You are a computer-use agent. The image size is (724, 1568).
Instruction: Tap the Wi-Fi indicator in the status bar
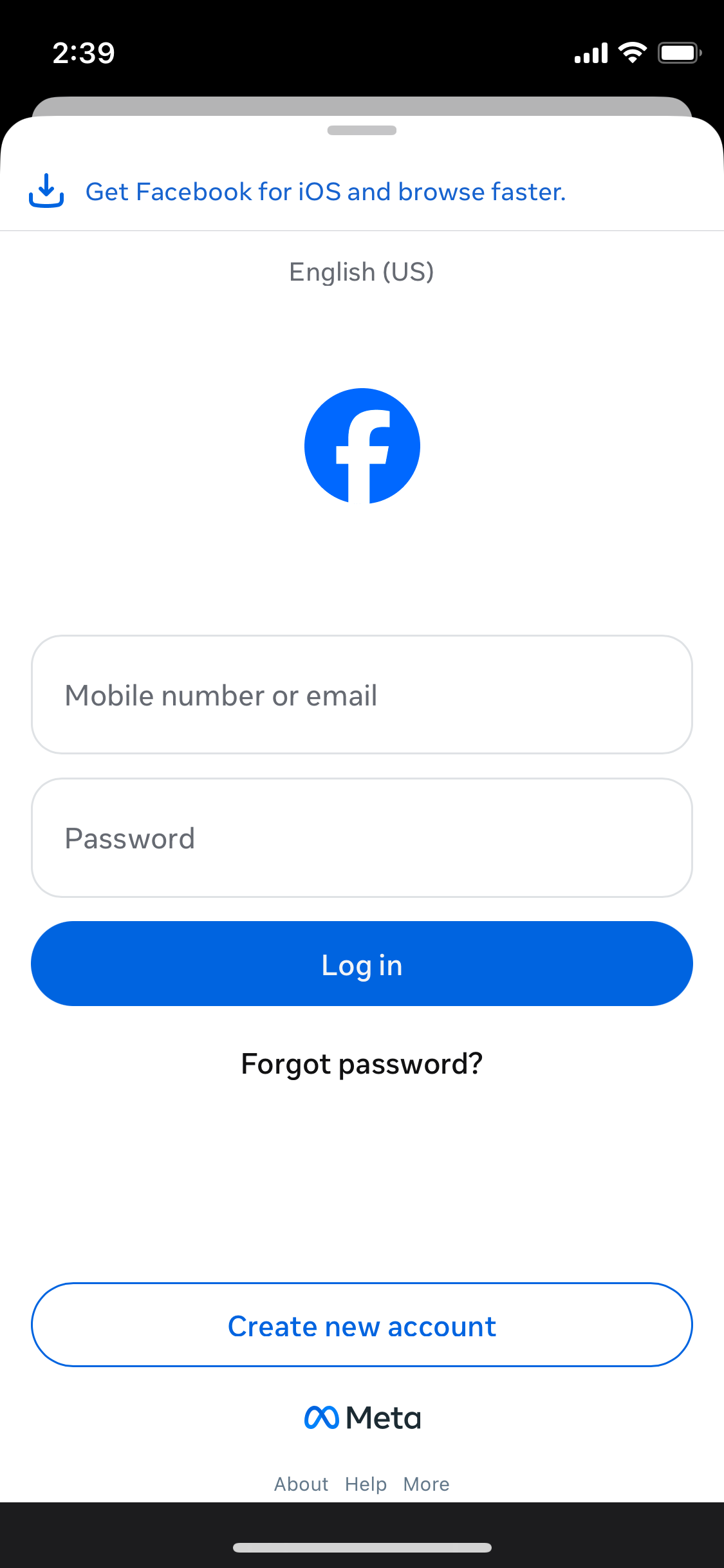[x=633, y=51]
